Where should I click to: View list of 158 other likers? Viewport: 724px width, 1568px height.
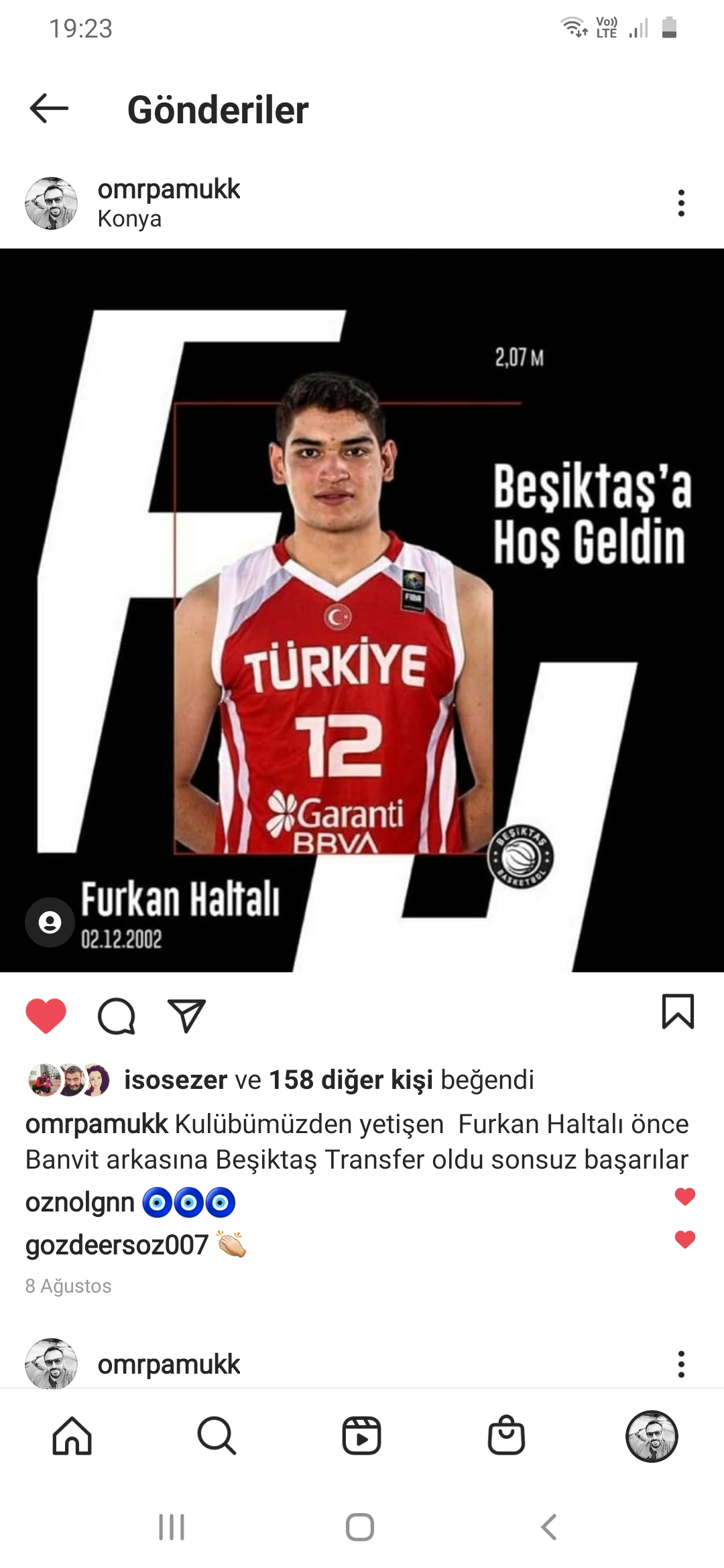[x=350, y=1080]
